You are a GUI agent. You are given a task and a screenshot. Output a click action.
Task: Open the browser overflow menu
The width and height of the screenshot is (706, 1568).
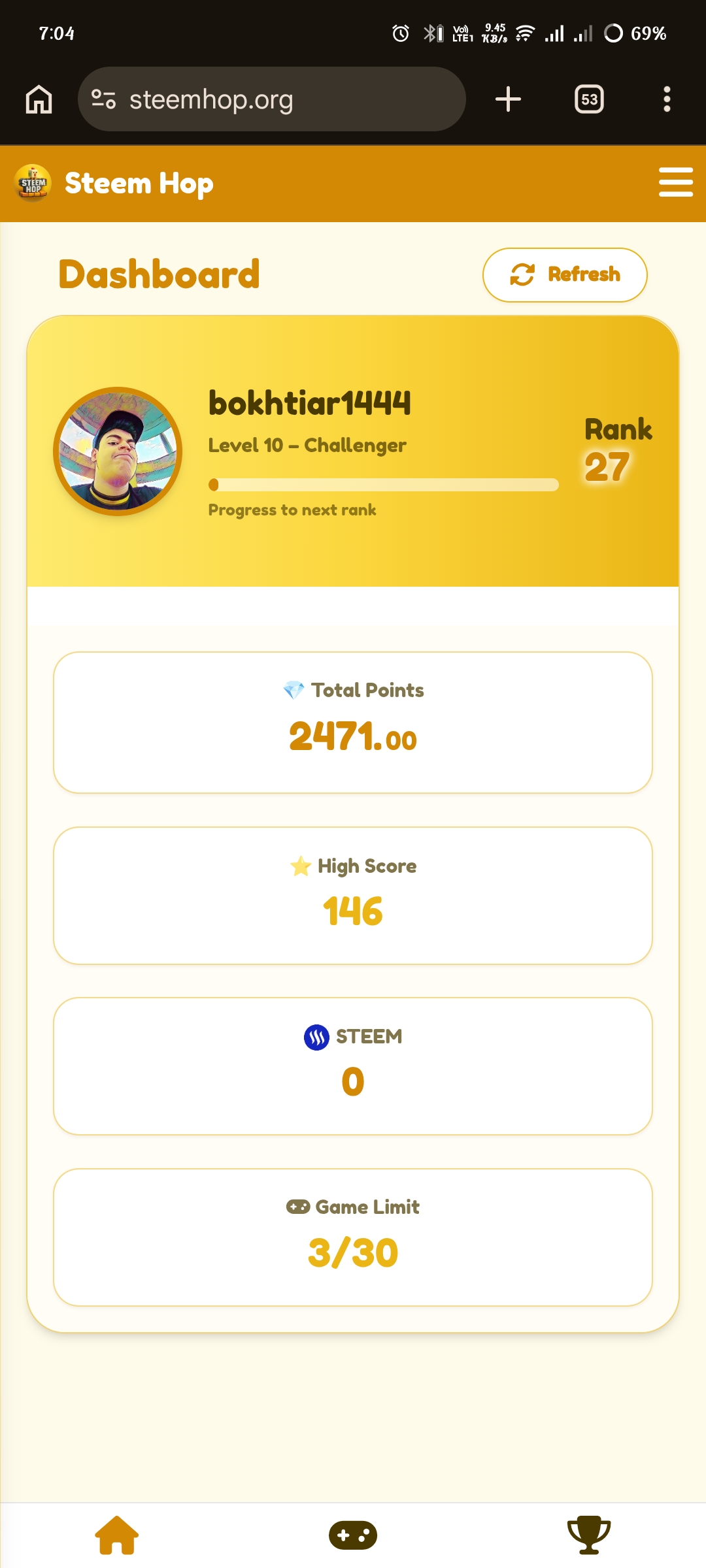pyautogui.click(x=667, y=99)
